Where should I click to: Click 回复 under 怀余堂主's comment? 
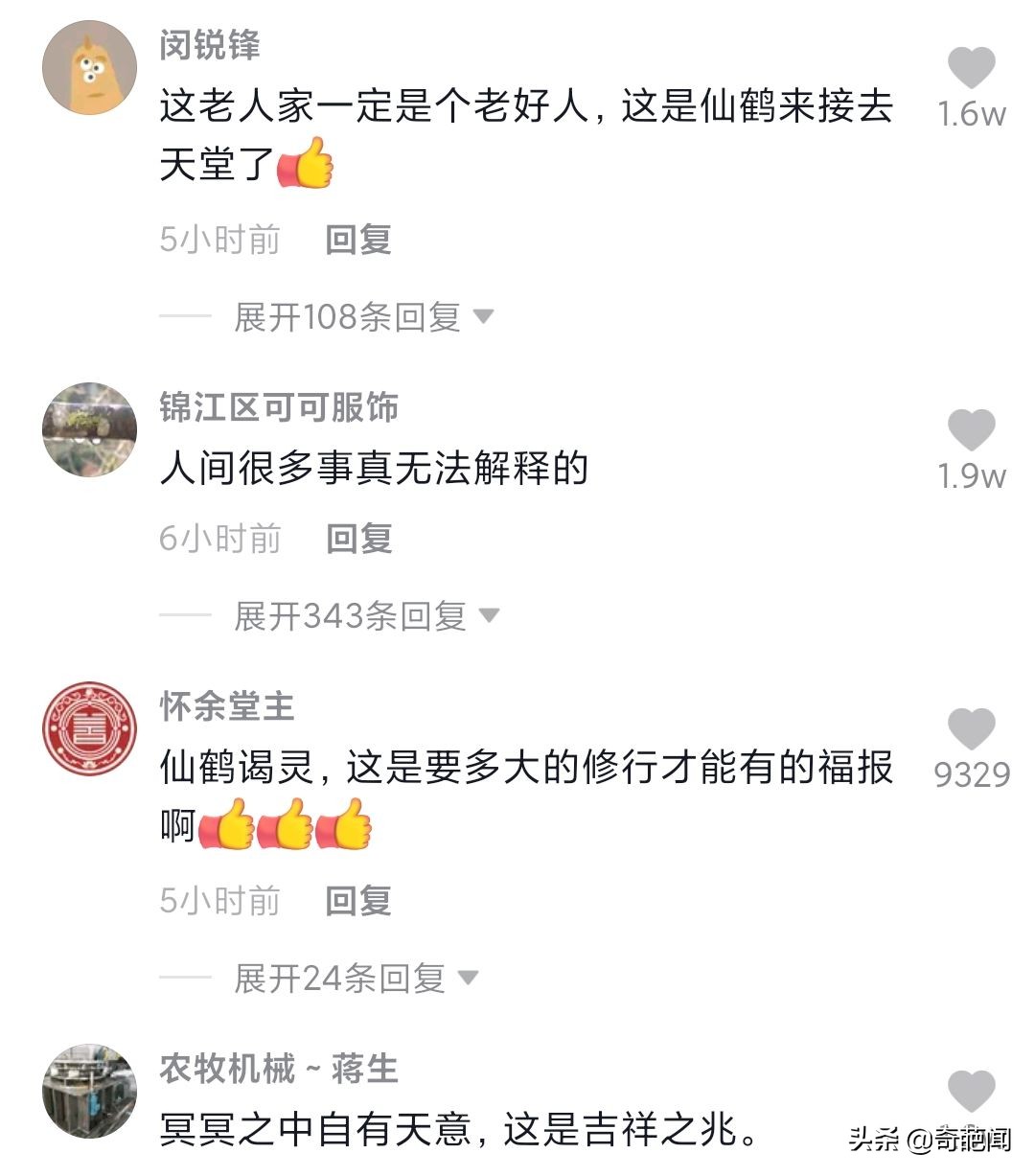pos(357,901)
